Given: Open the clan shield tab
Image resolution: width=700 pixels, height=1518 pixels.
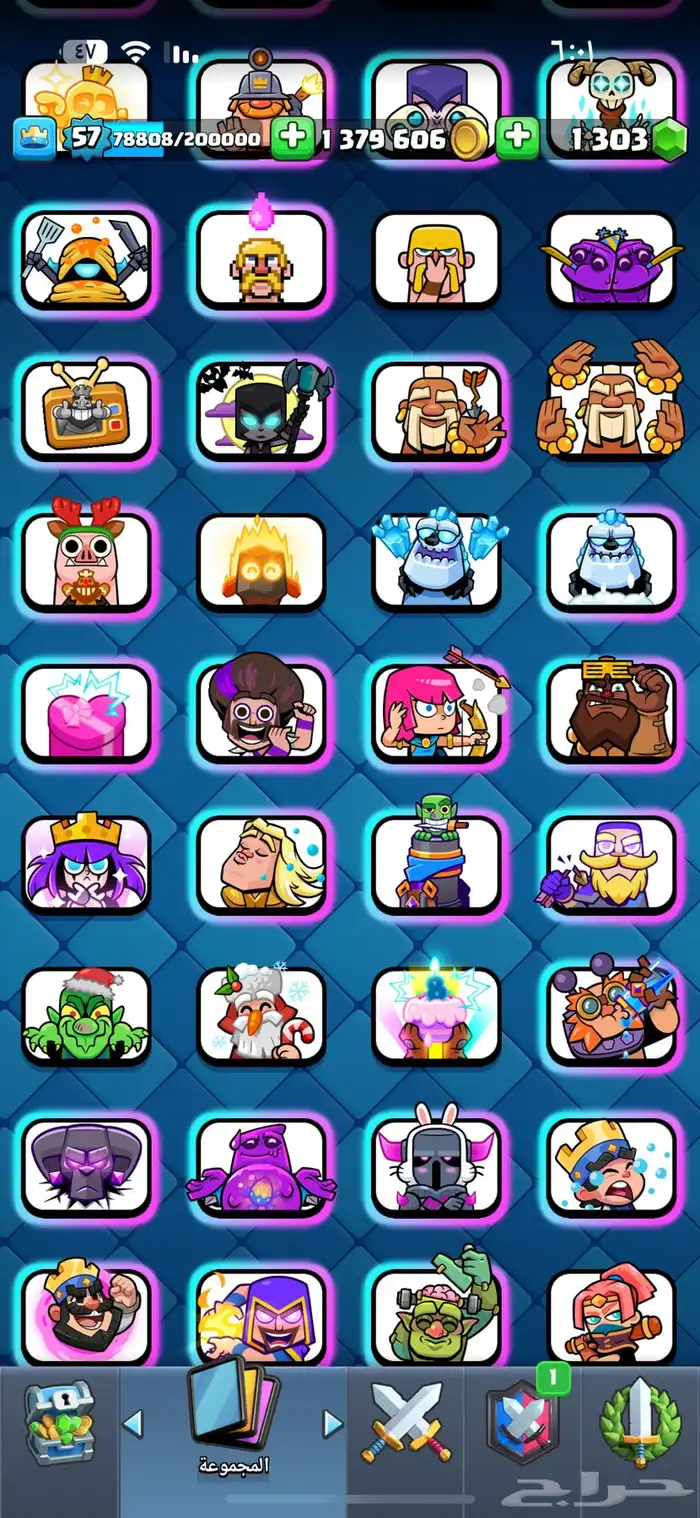Looking at the screenshot, I should point(521,1423).
